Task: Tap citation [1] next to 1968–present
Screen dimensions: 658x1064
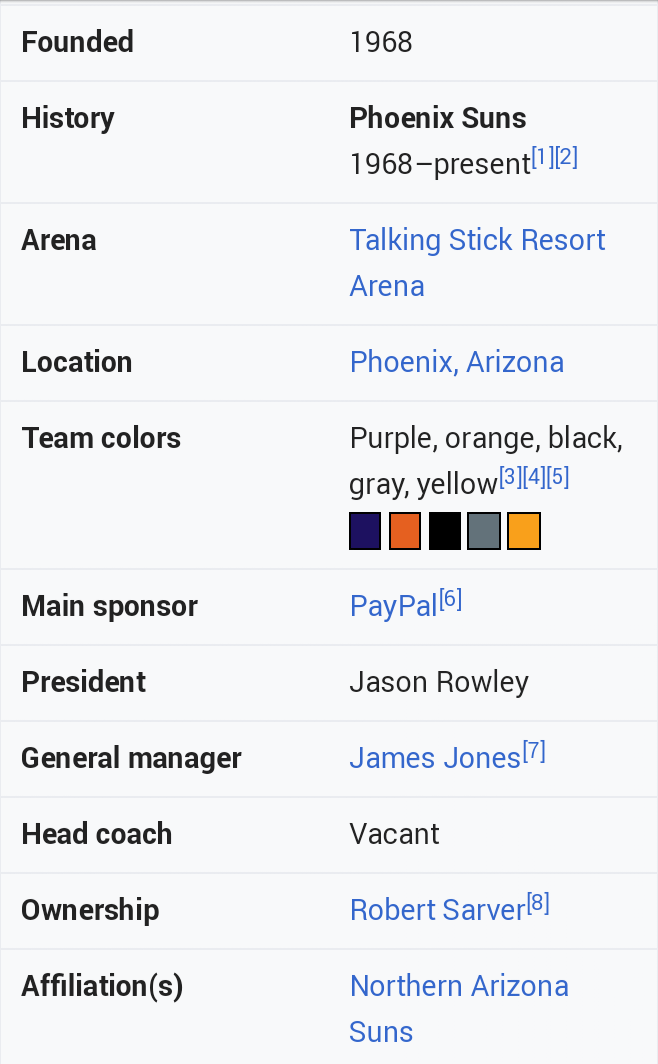Action: [x=542, y=157]
